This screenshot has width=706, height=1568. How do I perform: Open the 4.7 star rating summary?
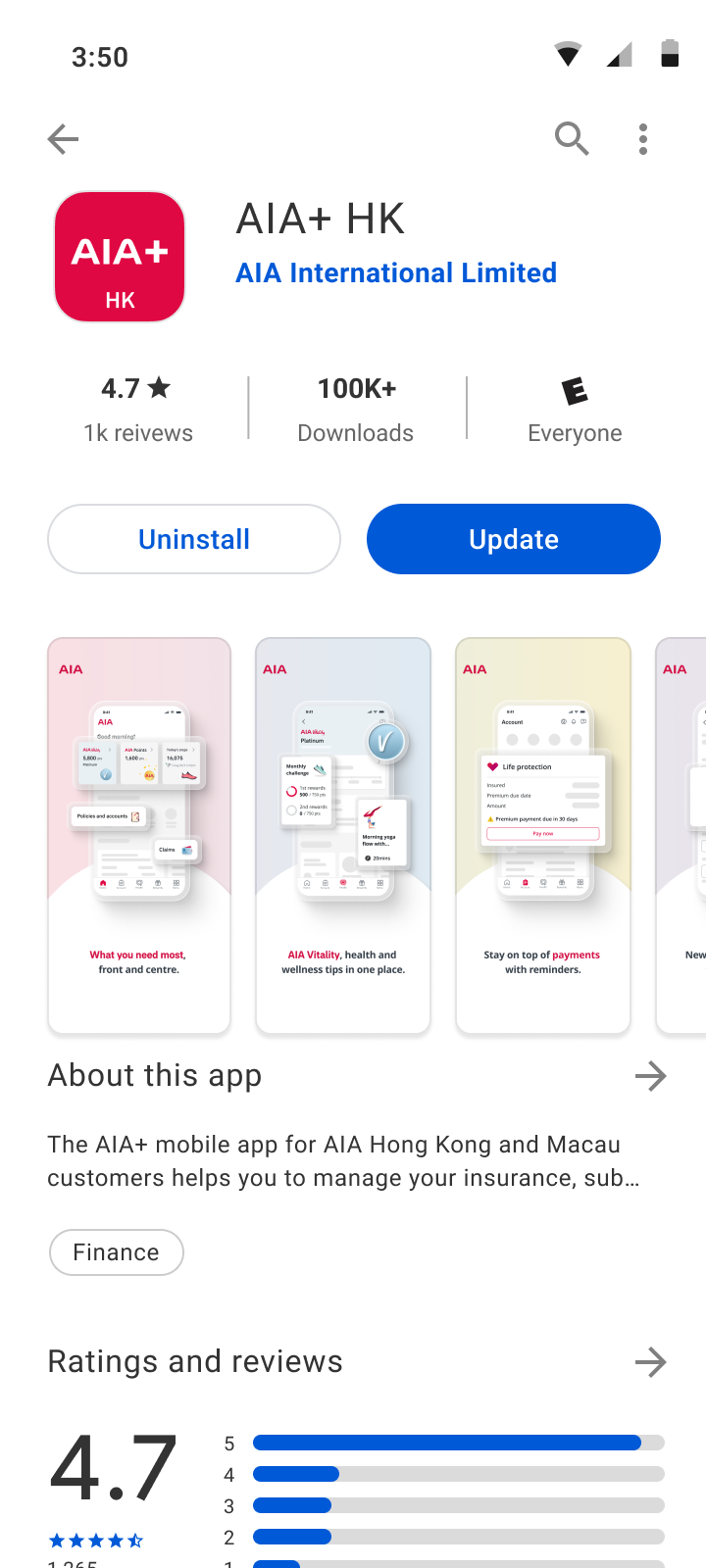click(137, 409)
